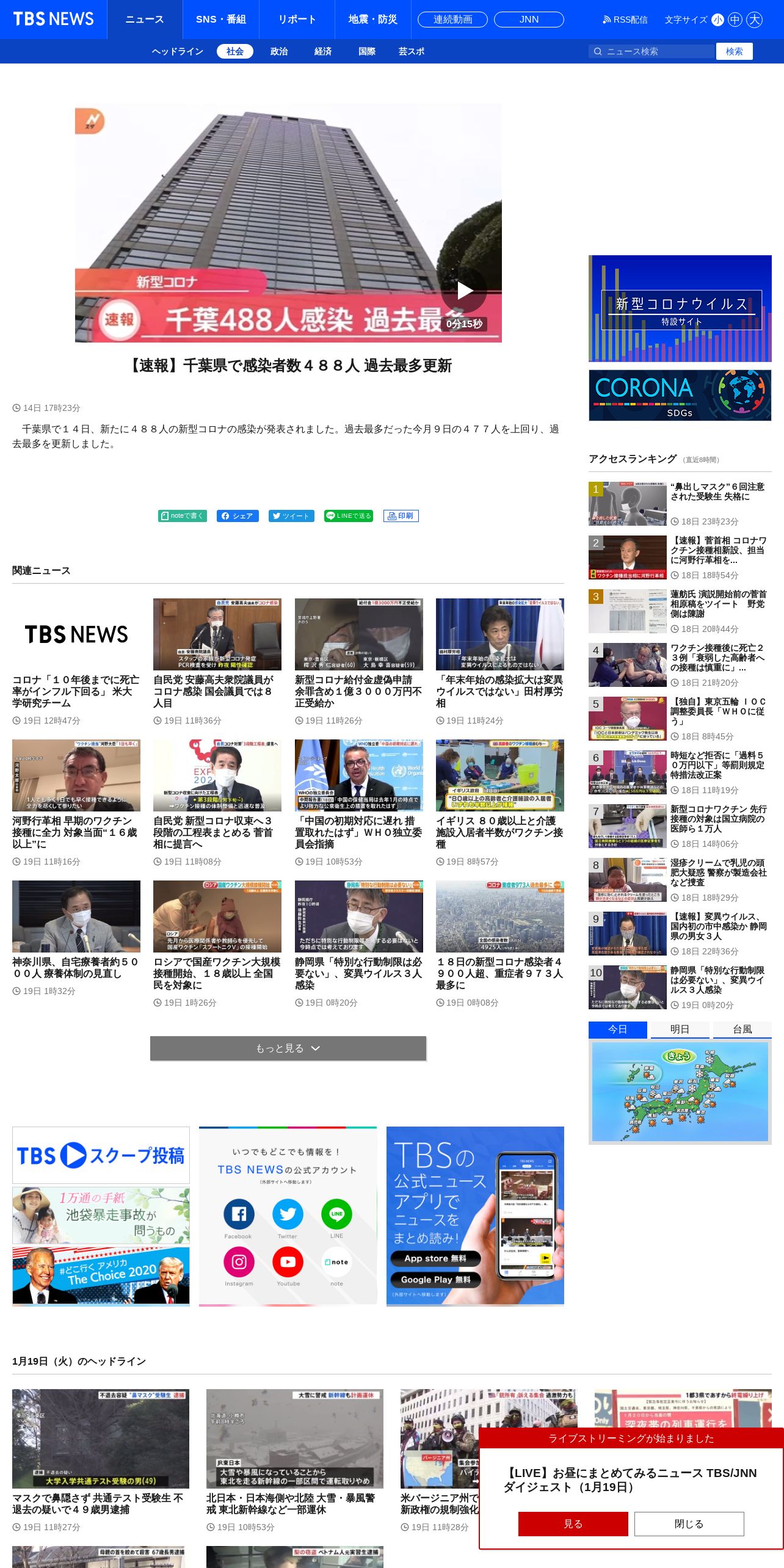784x1568 pixels.
Task: Open the RSS配信 link
Action: (x=625, y=20)
